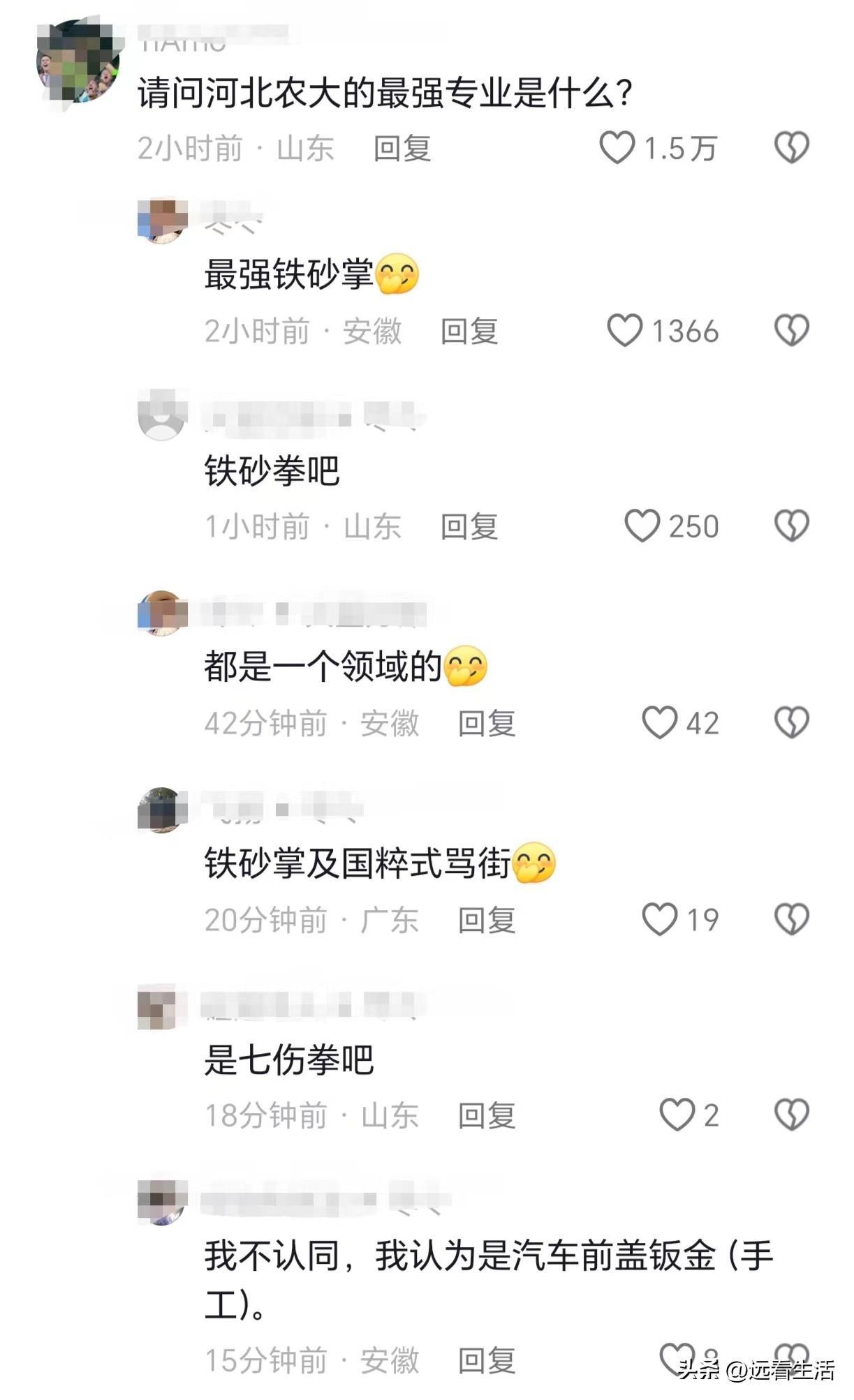Tap 回复 under 最强铁砂掌
Image resolution: width=854 pixels, height=1400 pixels.
tap(469, 332)
